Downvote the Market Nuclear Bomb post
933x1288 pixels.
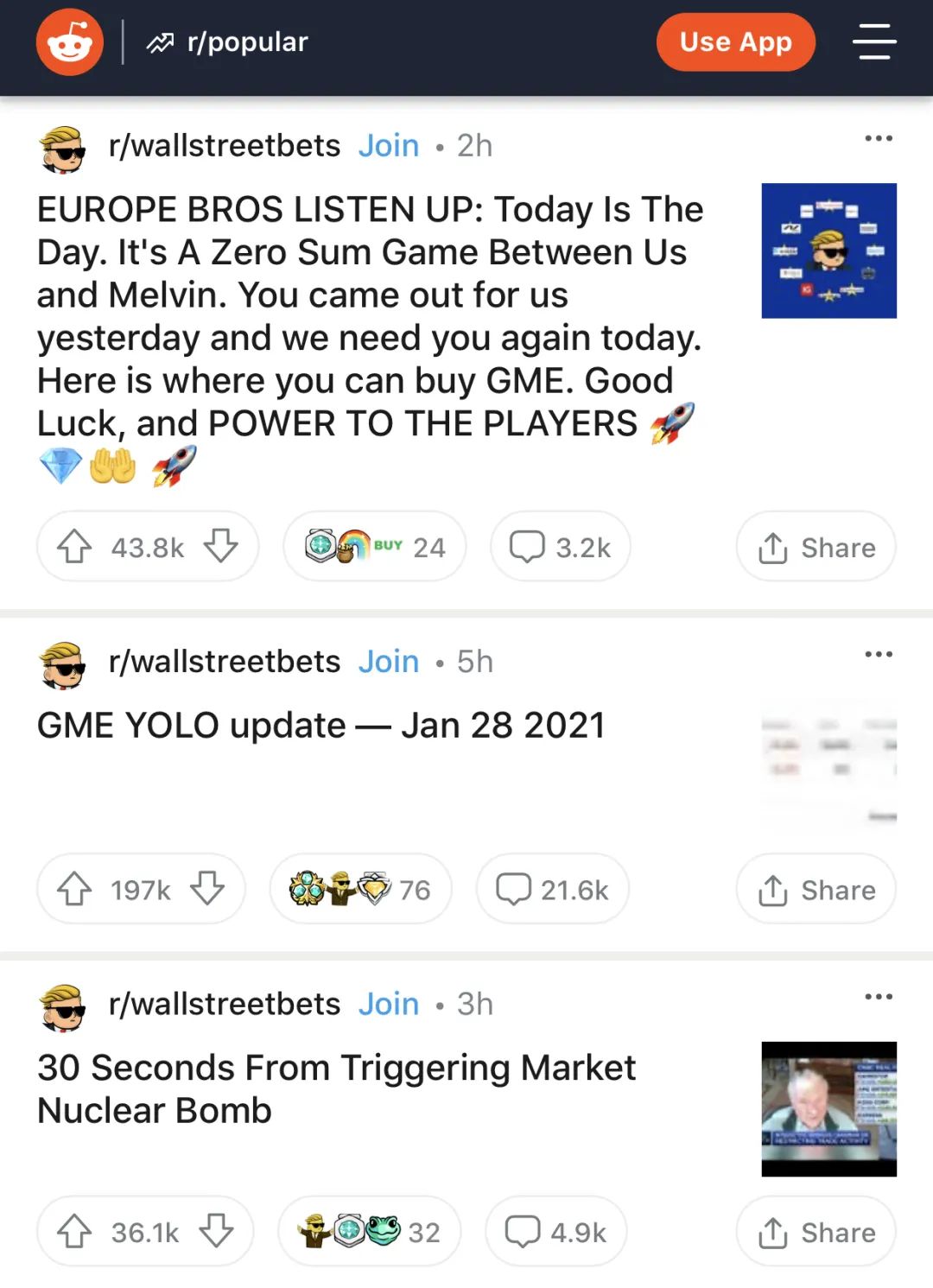[x=216, y=1232]
